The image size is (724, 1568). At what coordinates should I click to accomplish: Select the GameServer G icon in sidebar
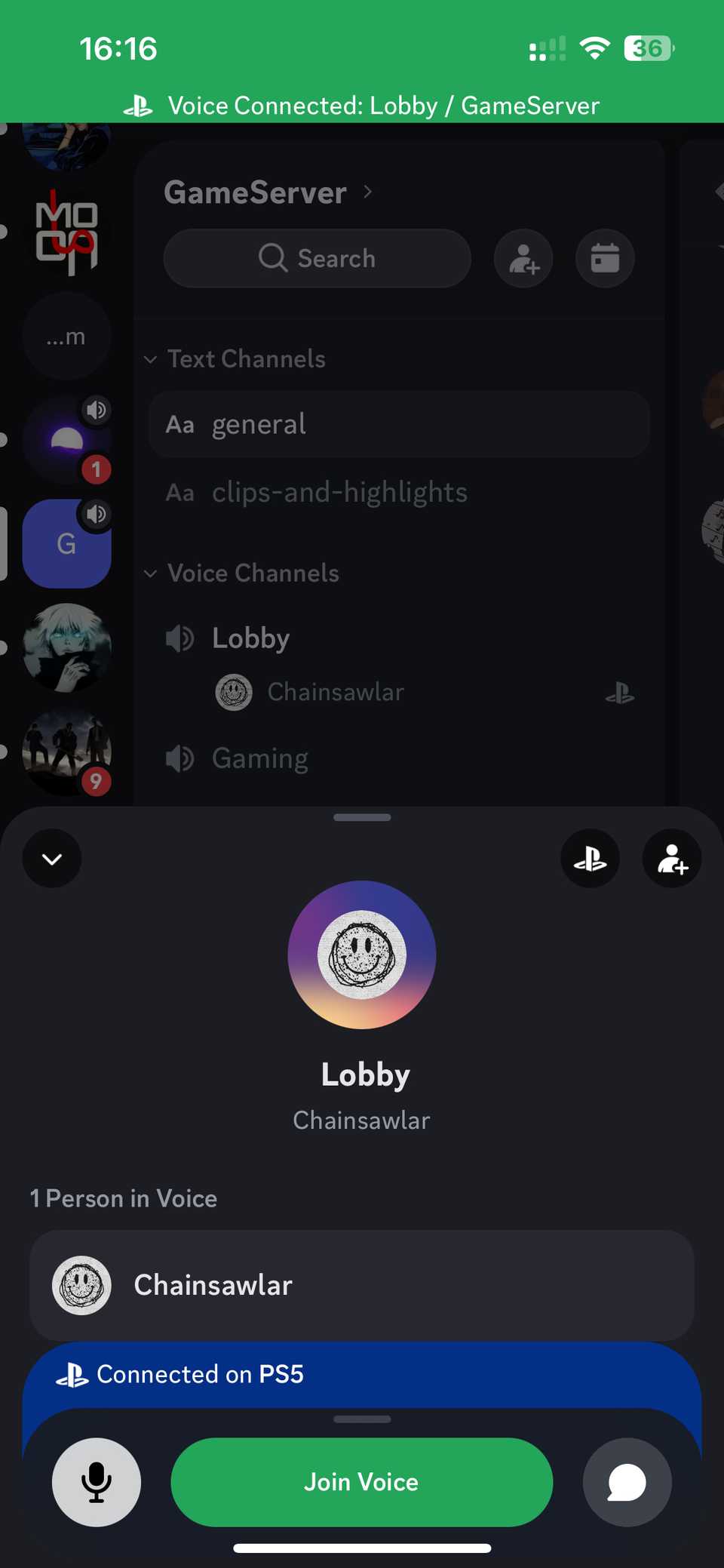(66, 543)
